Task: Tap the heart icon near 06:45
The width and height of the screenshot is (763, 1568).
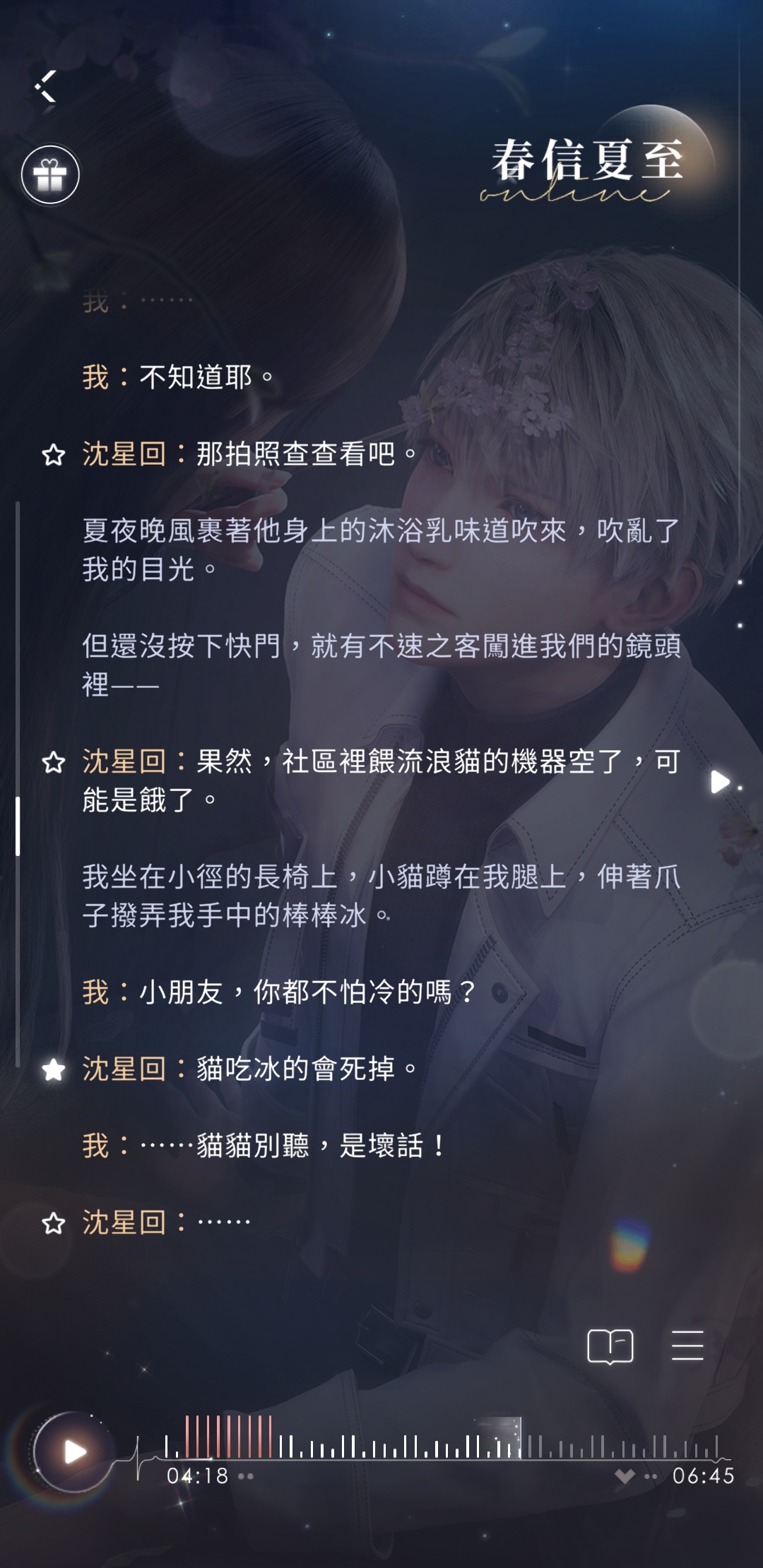Action: (x=624, y=1476)
